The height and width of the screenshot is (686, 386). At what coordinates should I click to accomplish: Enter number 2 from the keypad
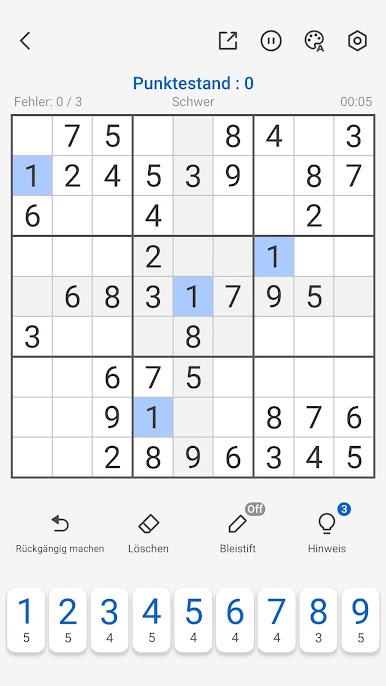tap(68, 620)
